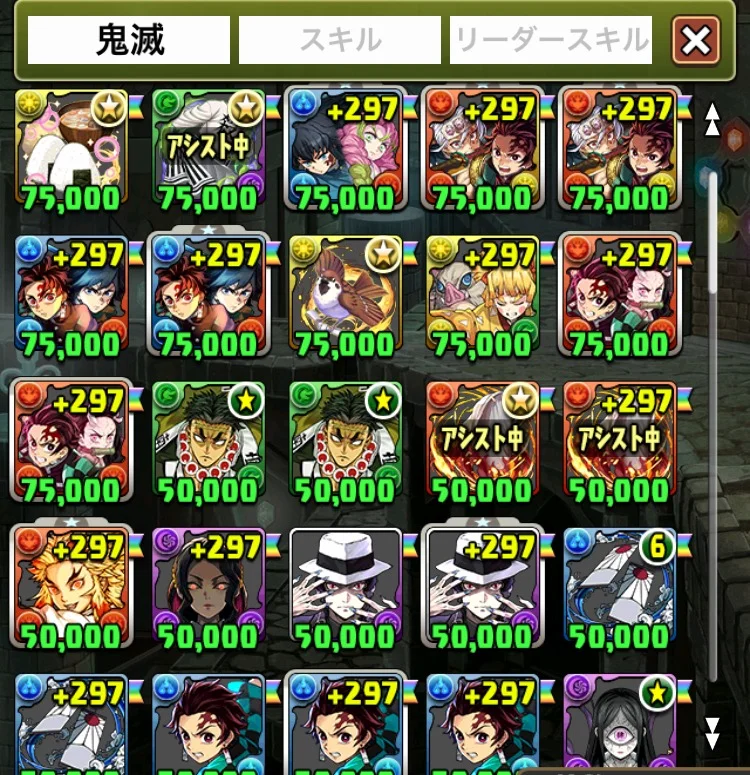Open the yellow boar-mask and blond duo card
750x775 pixels.
tap(484, 295)
